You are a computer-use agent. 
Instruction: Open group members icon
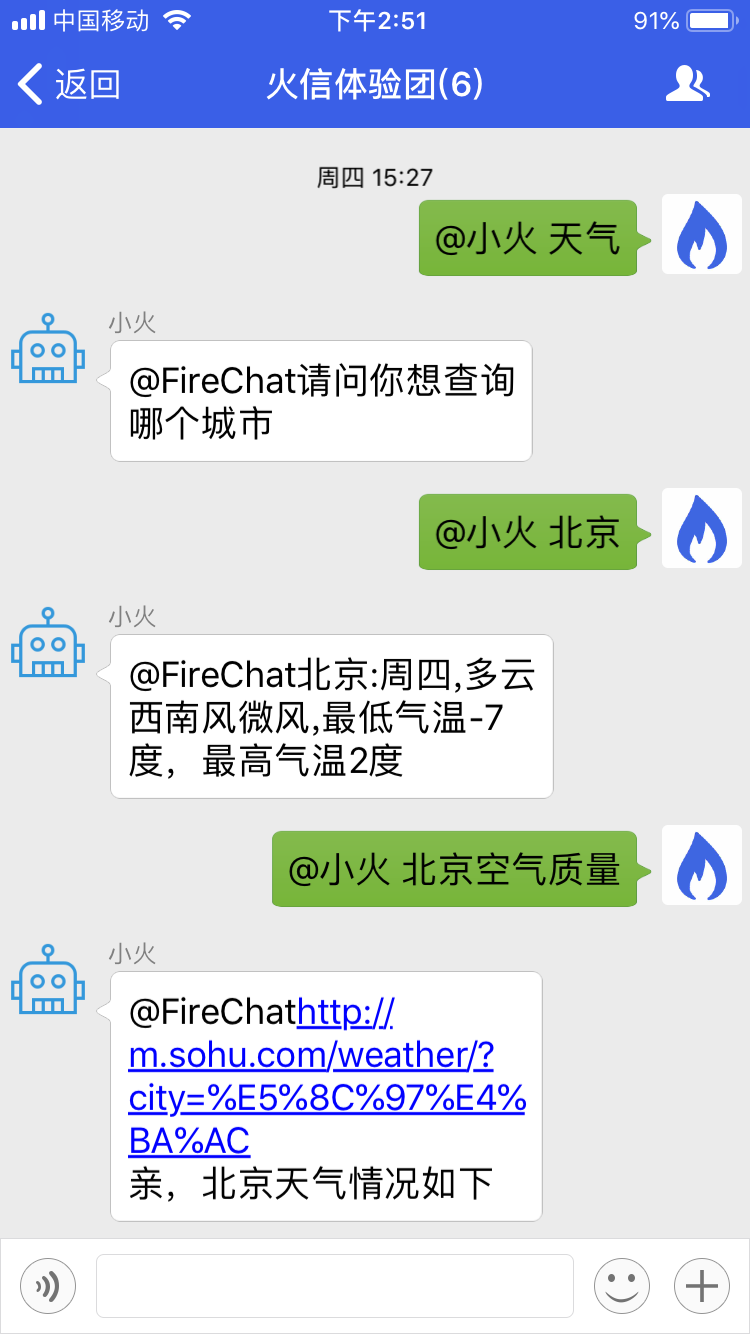[687, 84]
